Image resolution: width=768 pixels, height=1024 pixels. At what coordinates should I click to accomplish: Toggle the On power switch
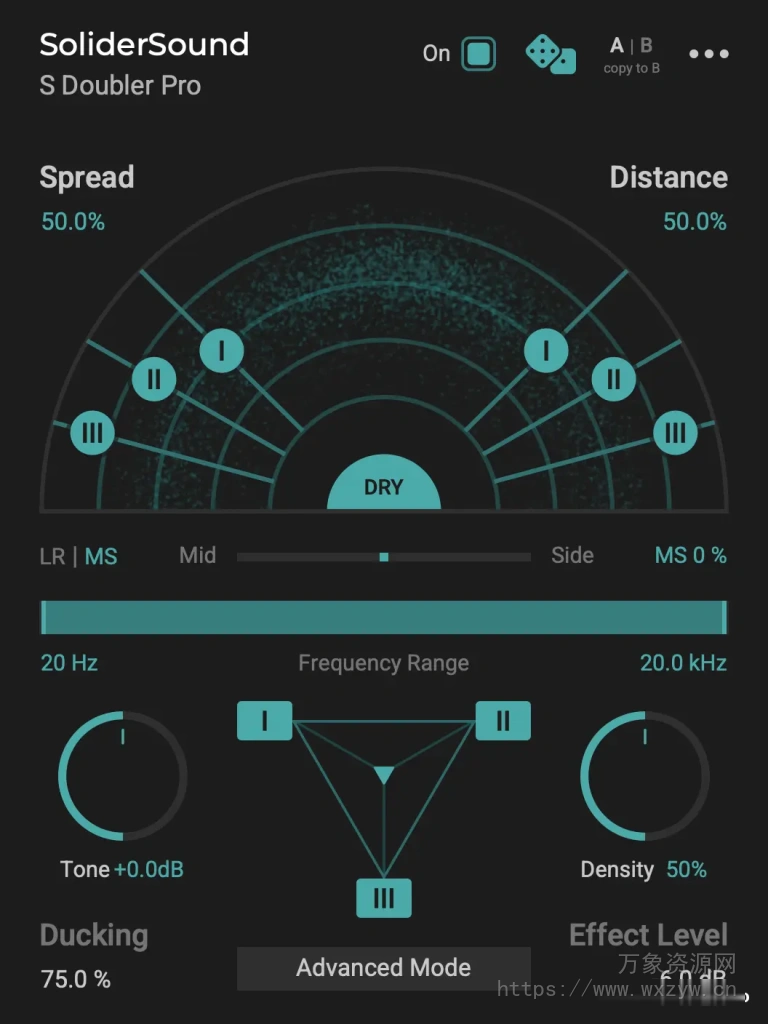click(479, 54)
